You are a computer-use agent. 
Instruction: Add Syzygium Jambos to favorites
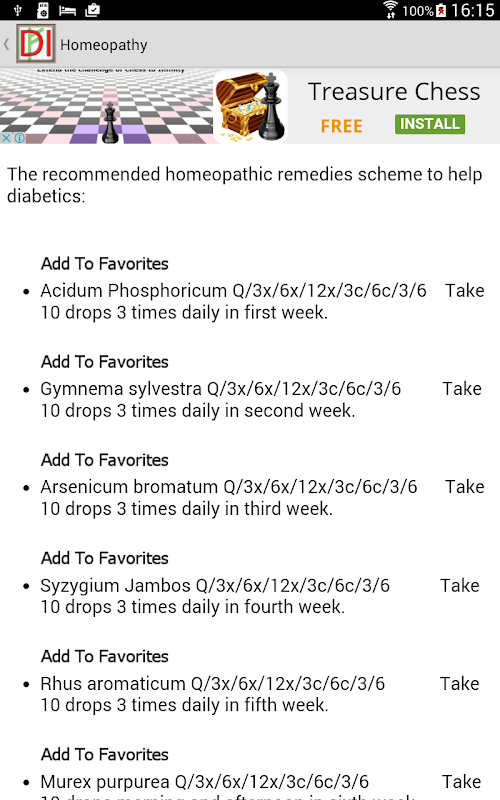pyautogui.click(x=105, y=558)
